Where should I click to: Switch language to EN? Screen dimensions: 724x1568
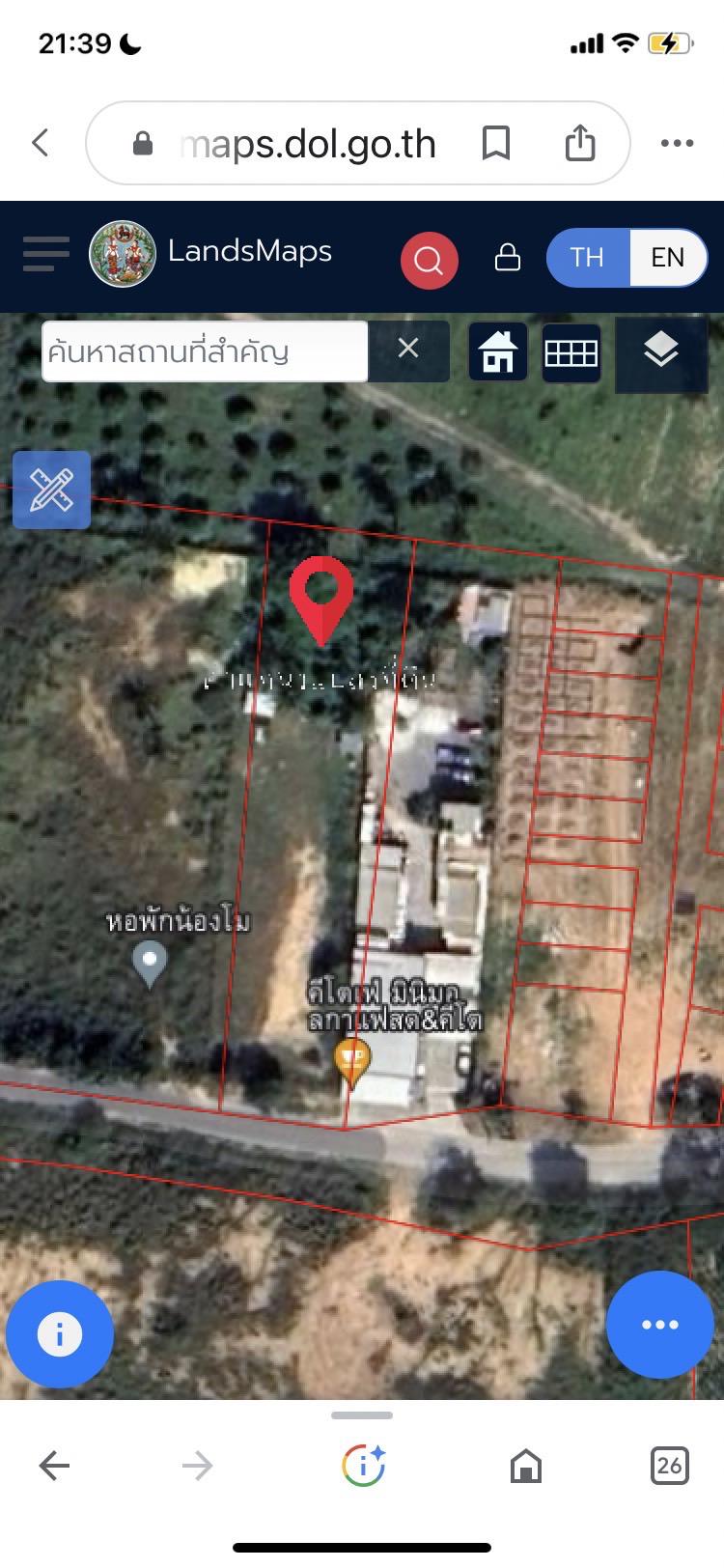point(668,257)
